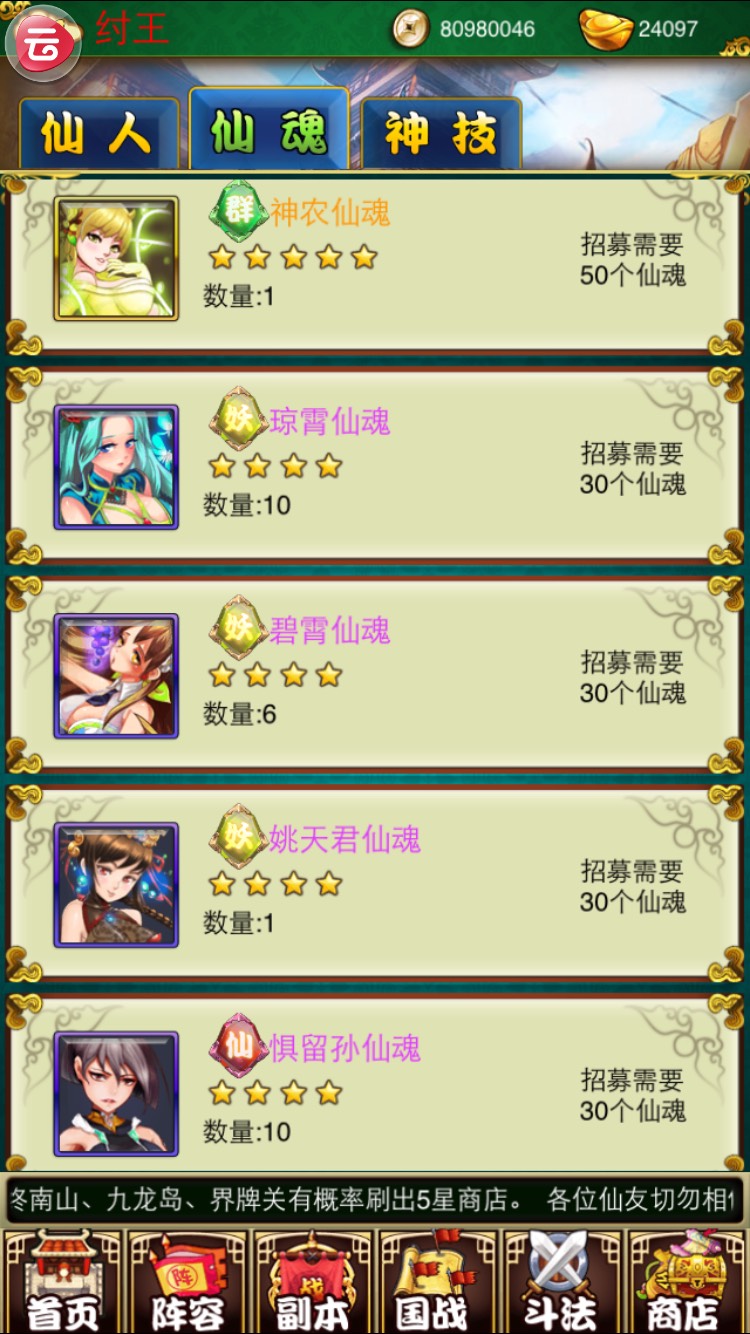Open the 神农仙魂 card
Image resolution: width=750 pixels, height=1334 pixels.
[x=375, y=259]
